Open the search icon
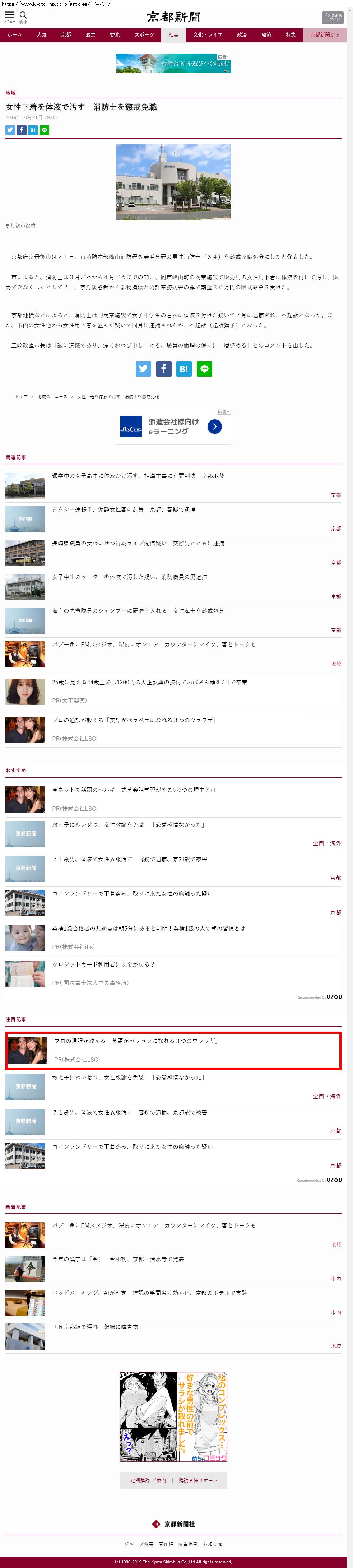Viewport: 353px width, 1568px height. [x=23, y=15]
